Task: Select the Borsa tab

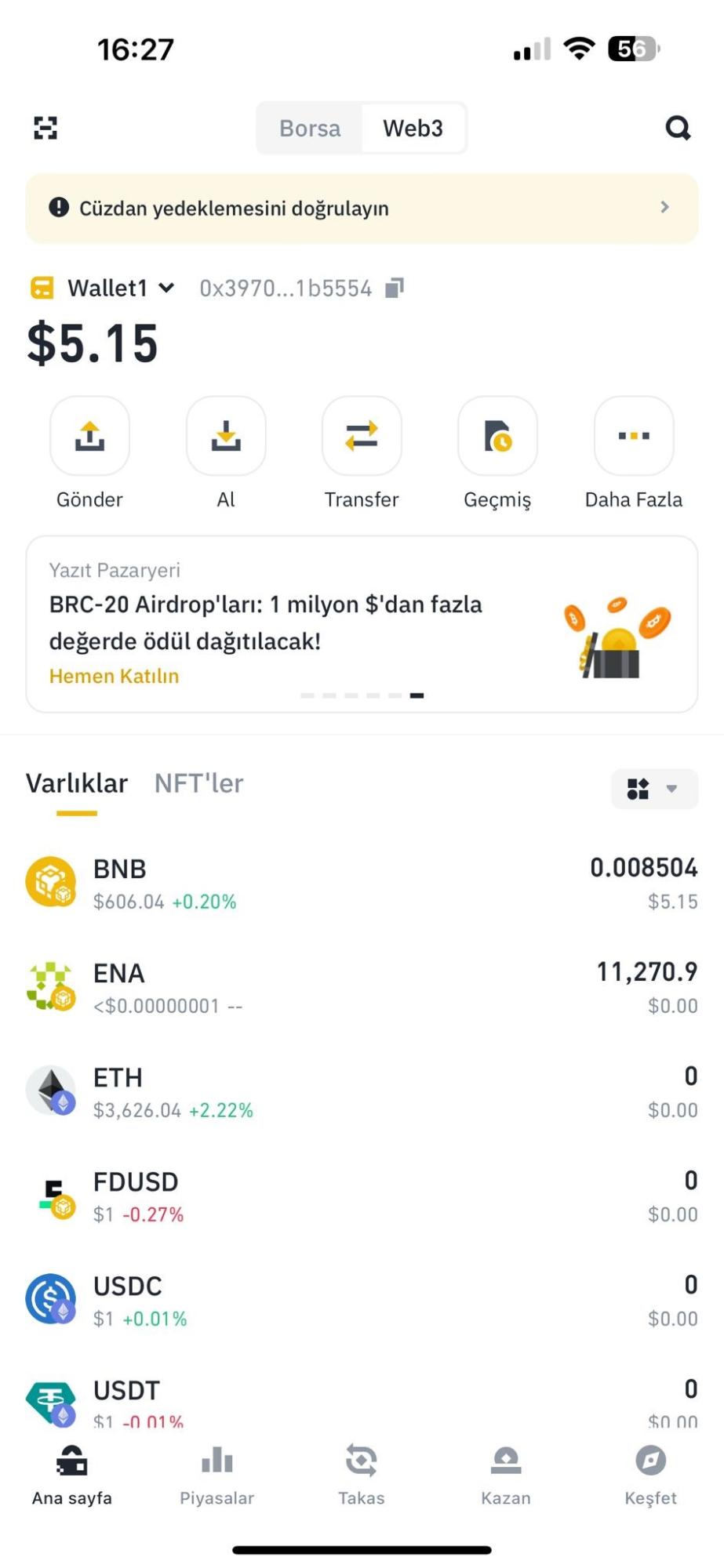Action: pos(309,128)
